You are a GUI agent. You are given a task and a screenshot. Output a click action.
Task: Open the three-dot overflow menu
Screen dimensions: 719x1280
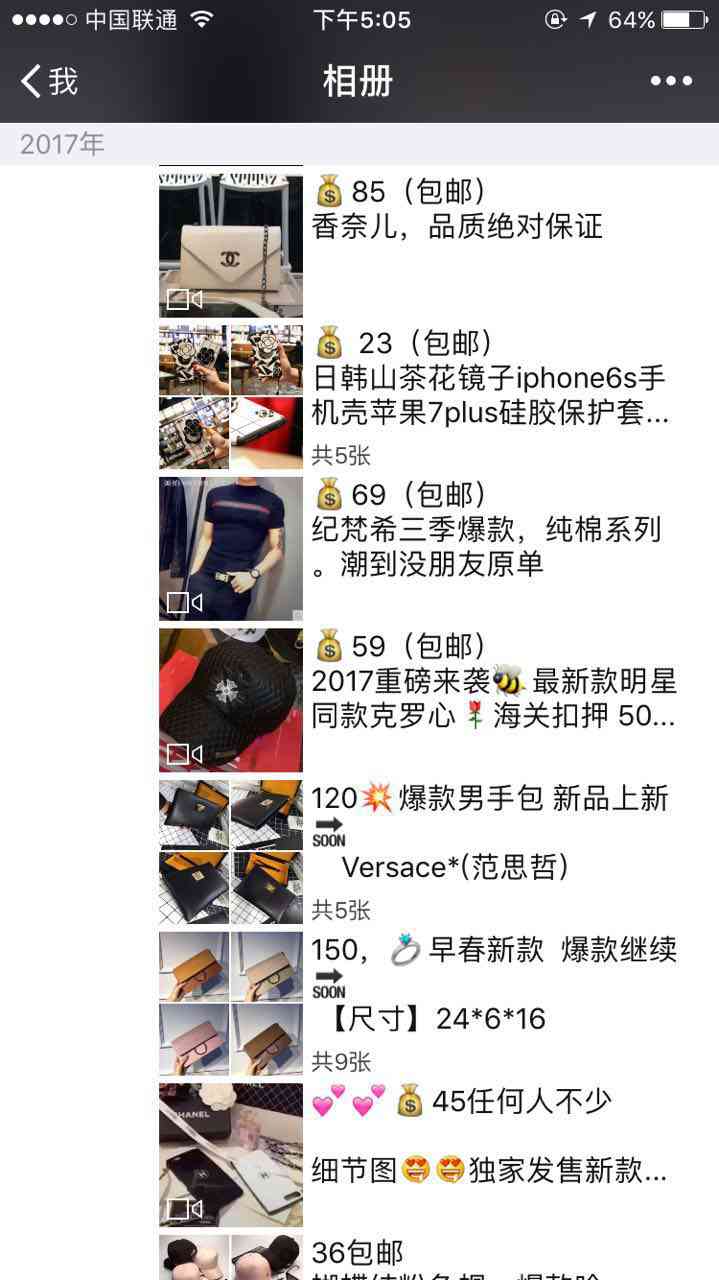pyautogui.click(x=671, y=81)
